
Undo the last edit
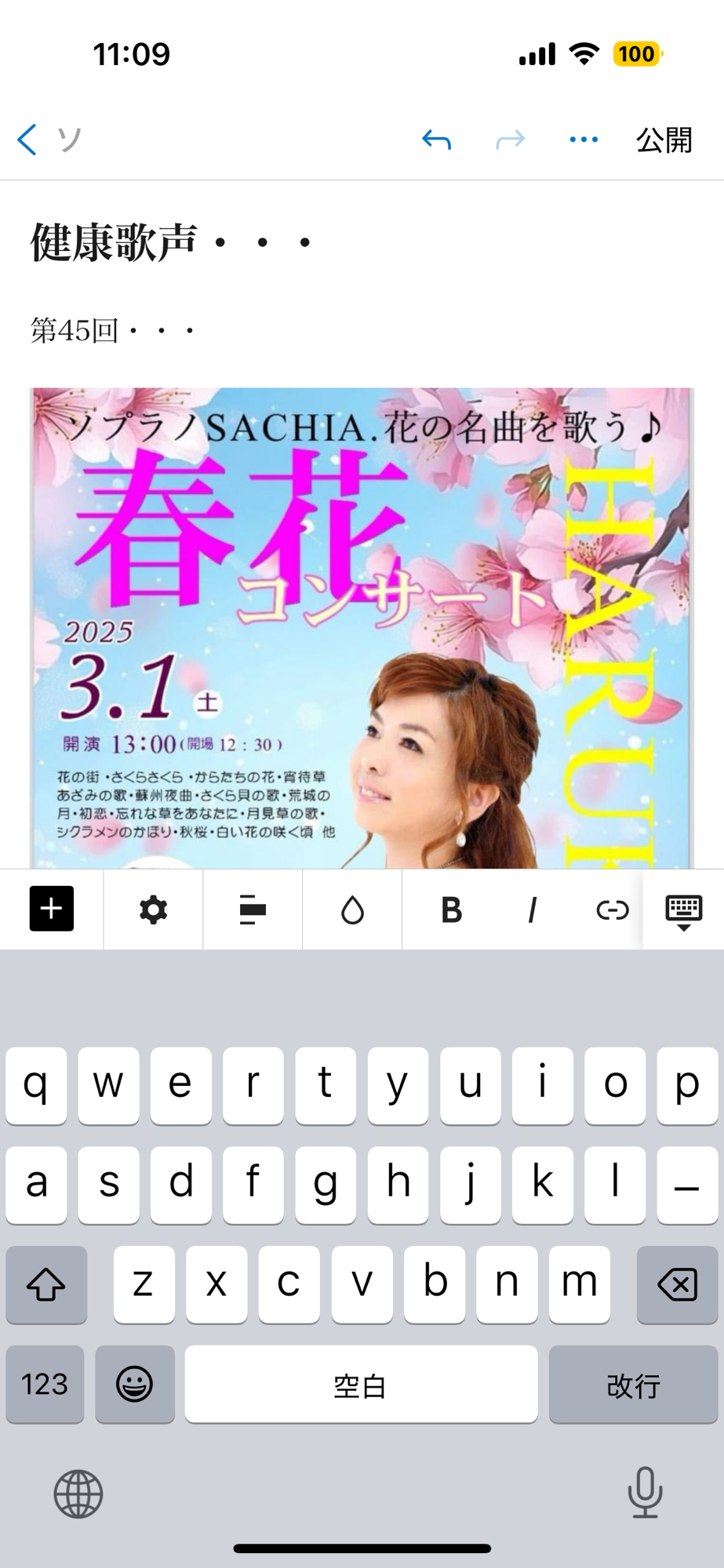click(436, 140)
